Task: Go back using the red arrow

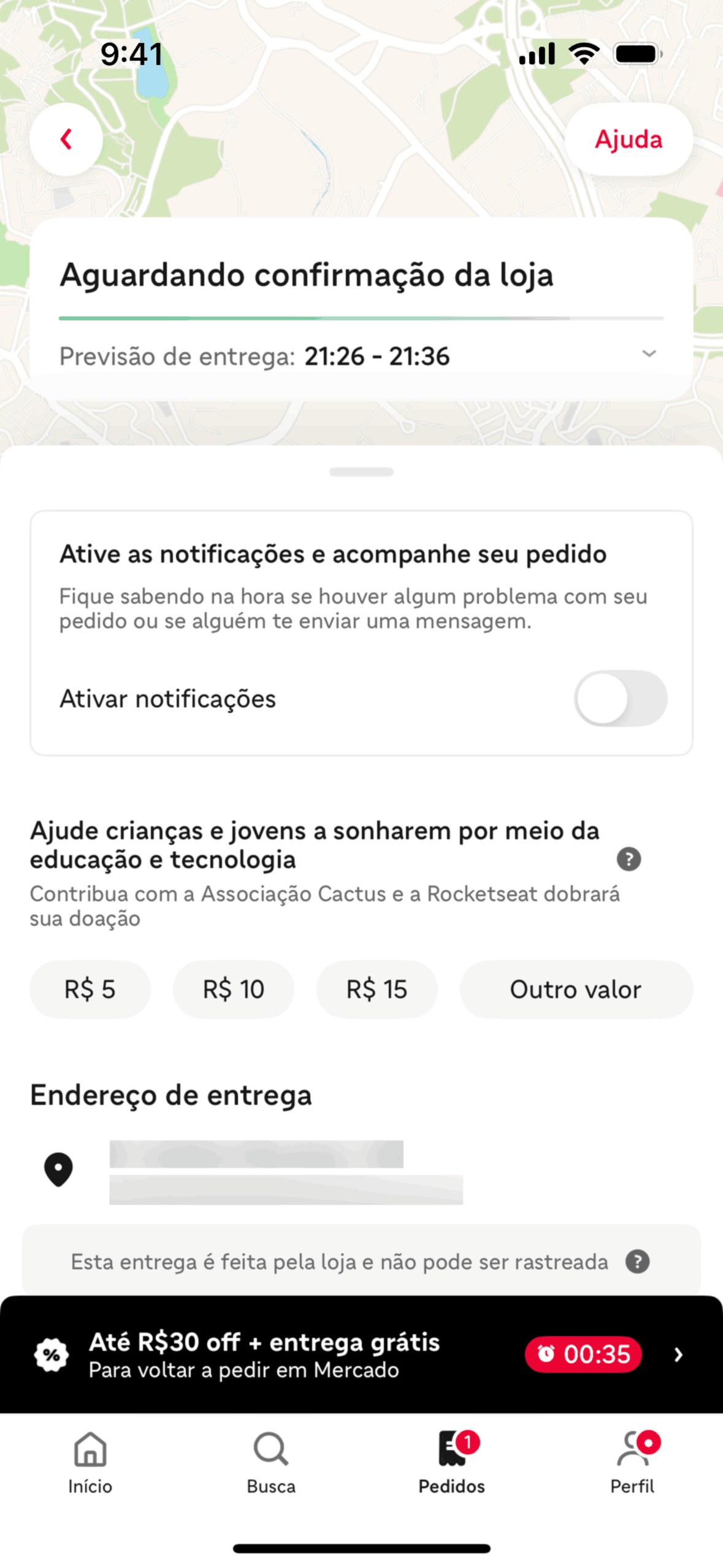Action: pos(66,139)
